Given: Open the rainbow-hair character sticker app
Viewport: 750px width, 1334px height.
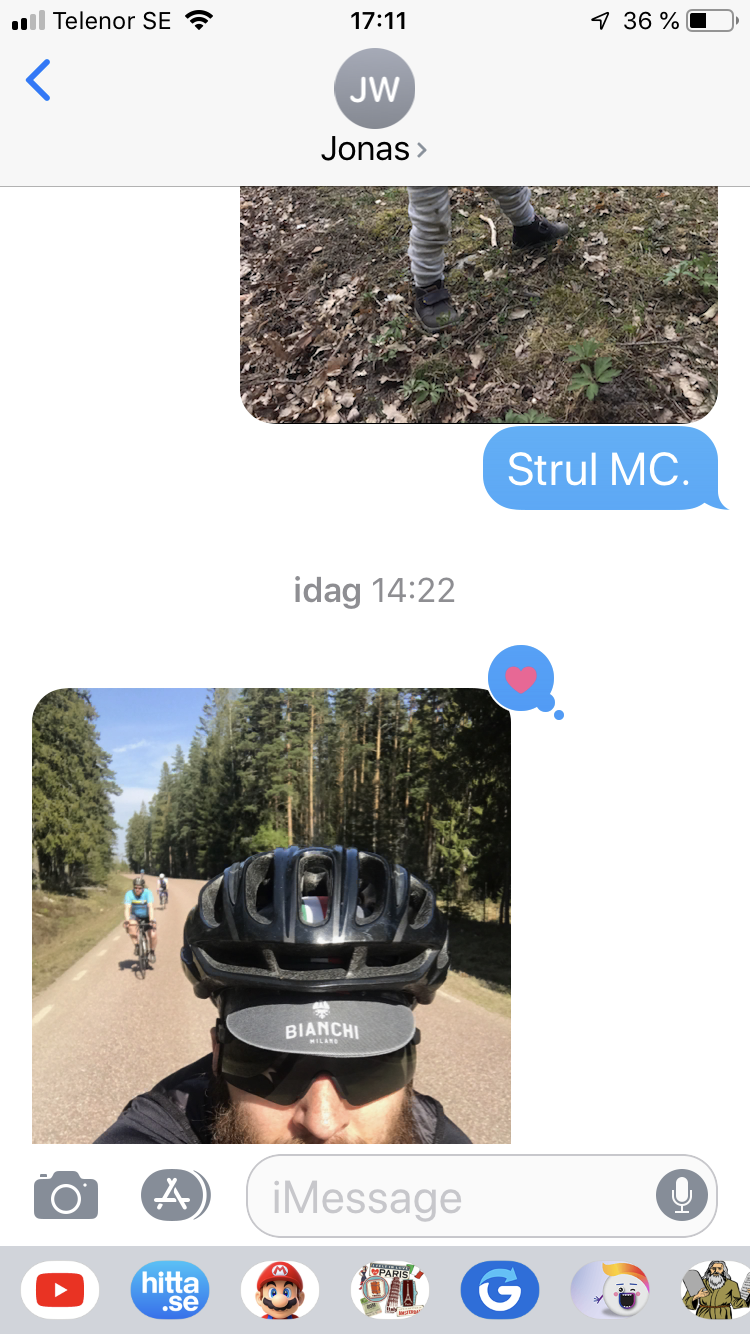Looking at the screenshot, I should (610, 1290).
